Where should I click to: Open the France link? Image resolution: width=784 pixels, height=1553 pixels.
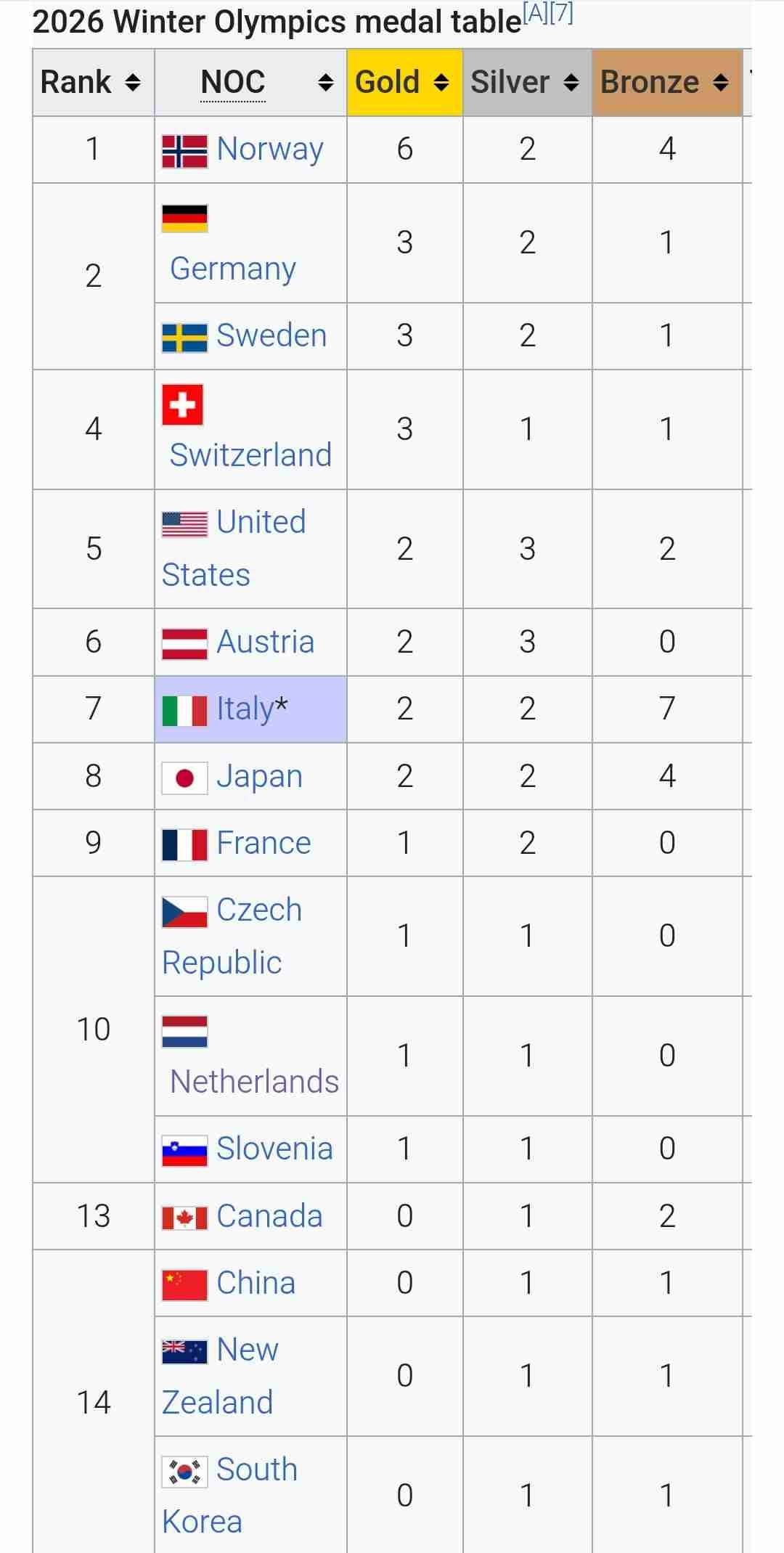click(x=264, y=843)
